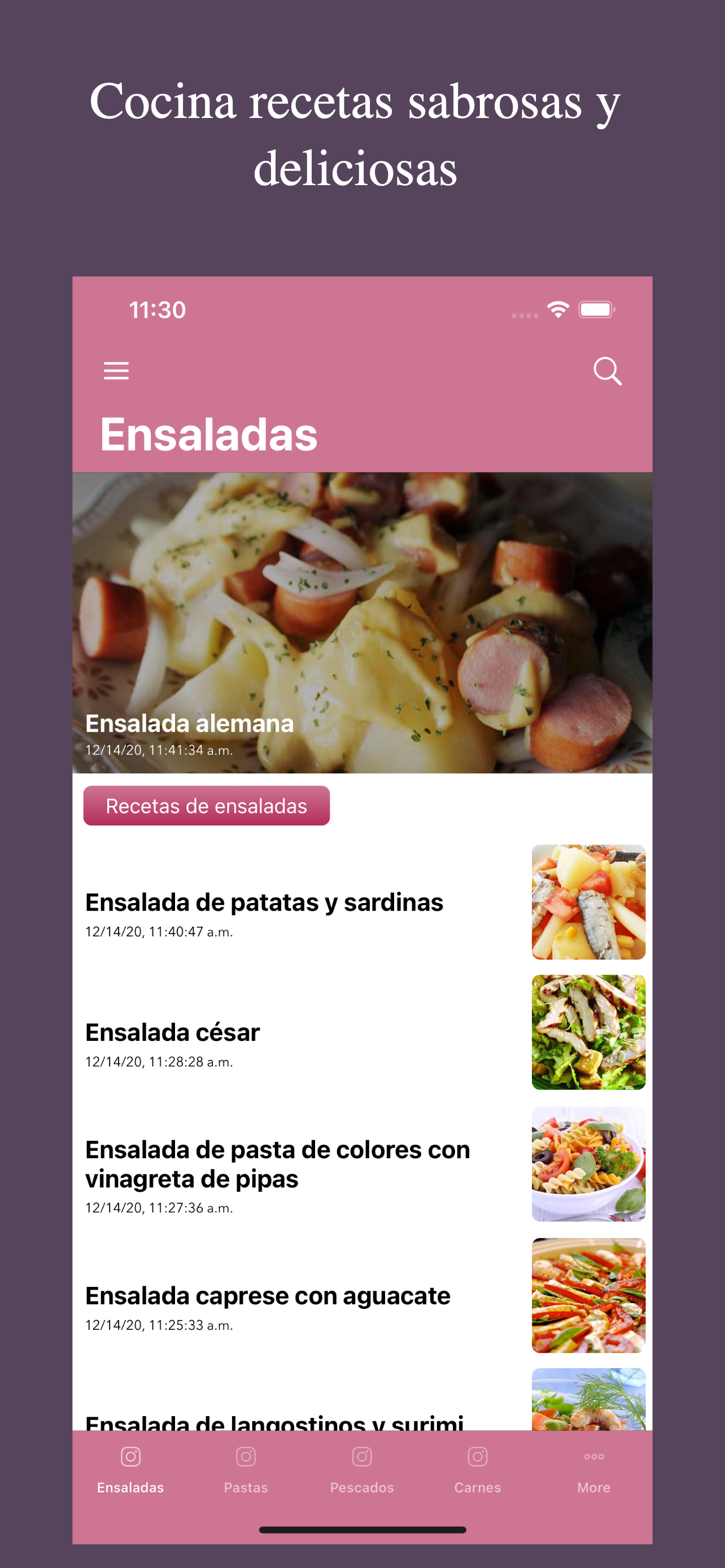Open the More options icon

tap(593, 1457)
